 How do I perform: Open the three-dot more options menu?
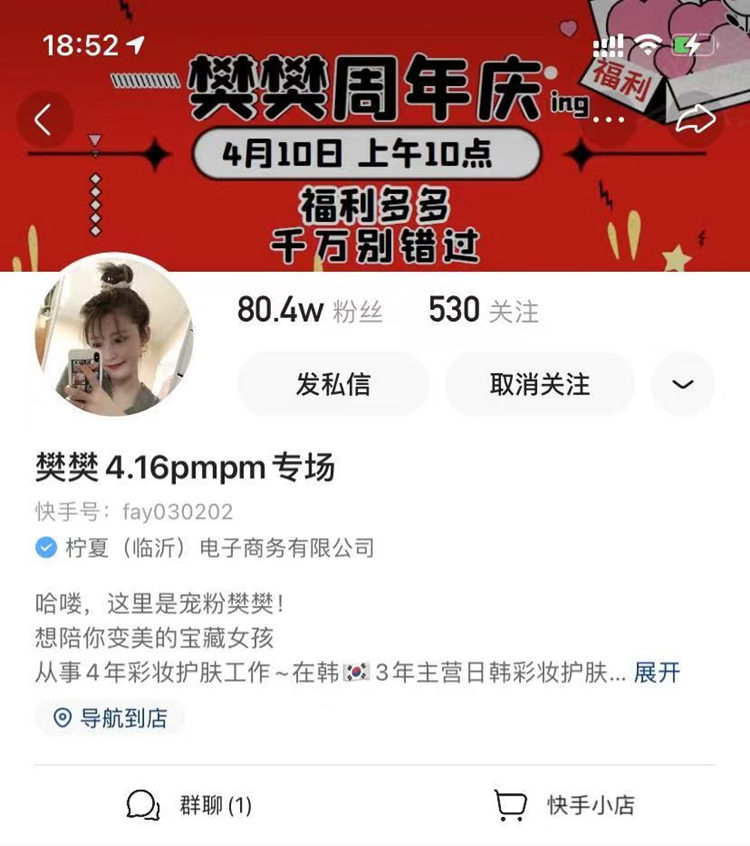point(603,119)
